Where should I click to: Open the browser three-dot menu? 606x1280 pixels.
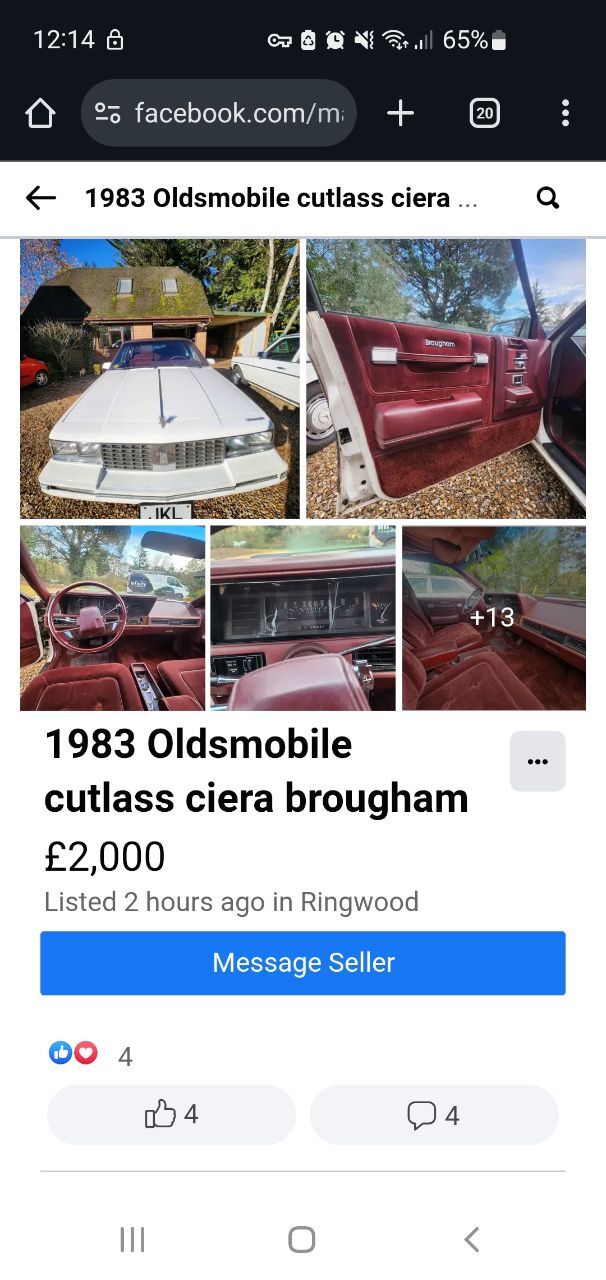point(565,114)
